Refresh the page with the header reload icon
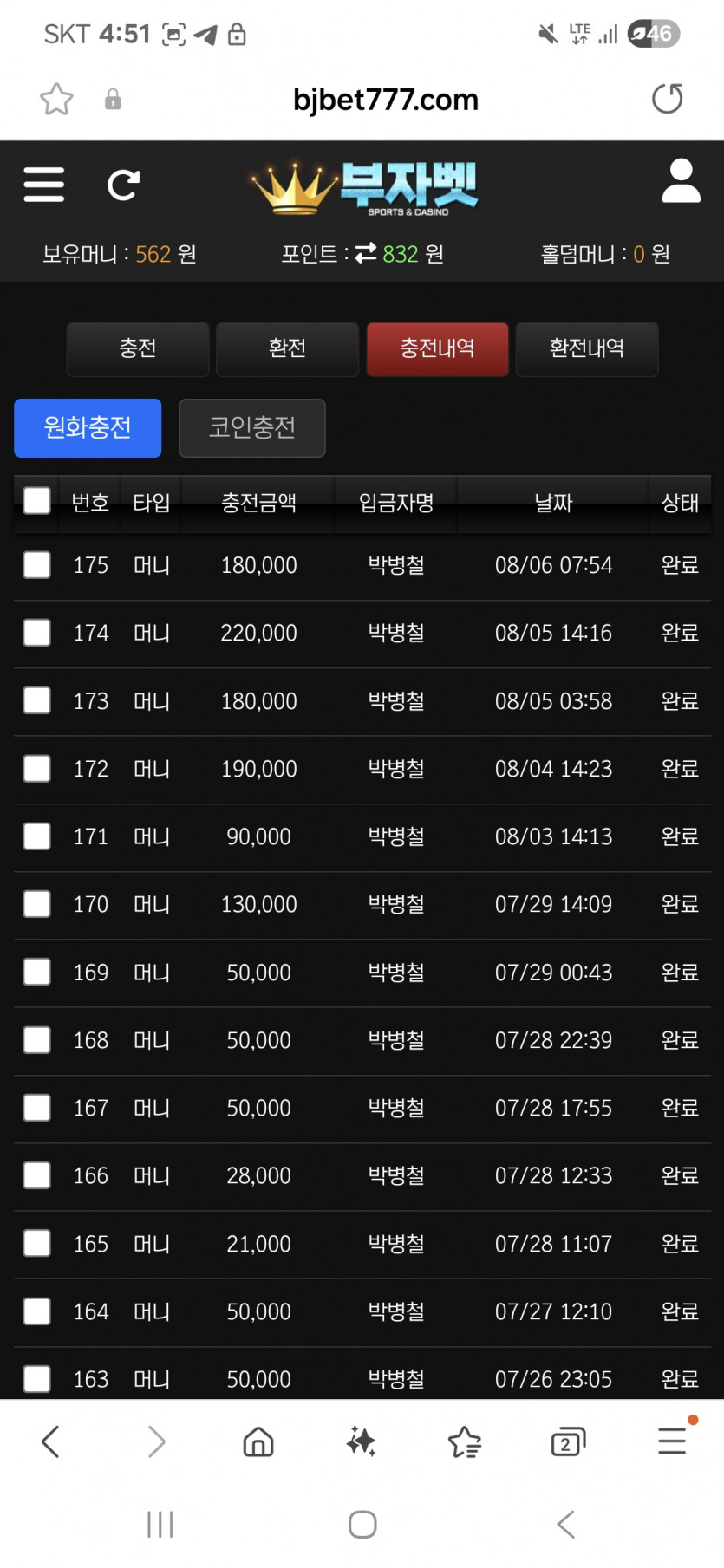 (123, 185)
